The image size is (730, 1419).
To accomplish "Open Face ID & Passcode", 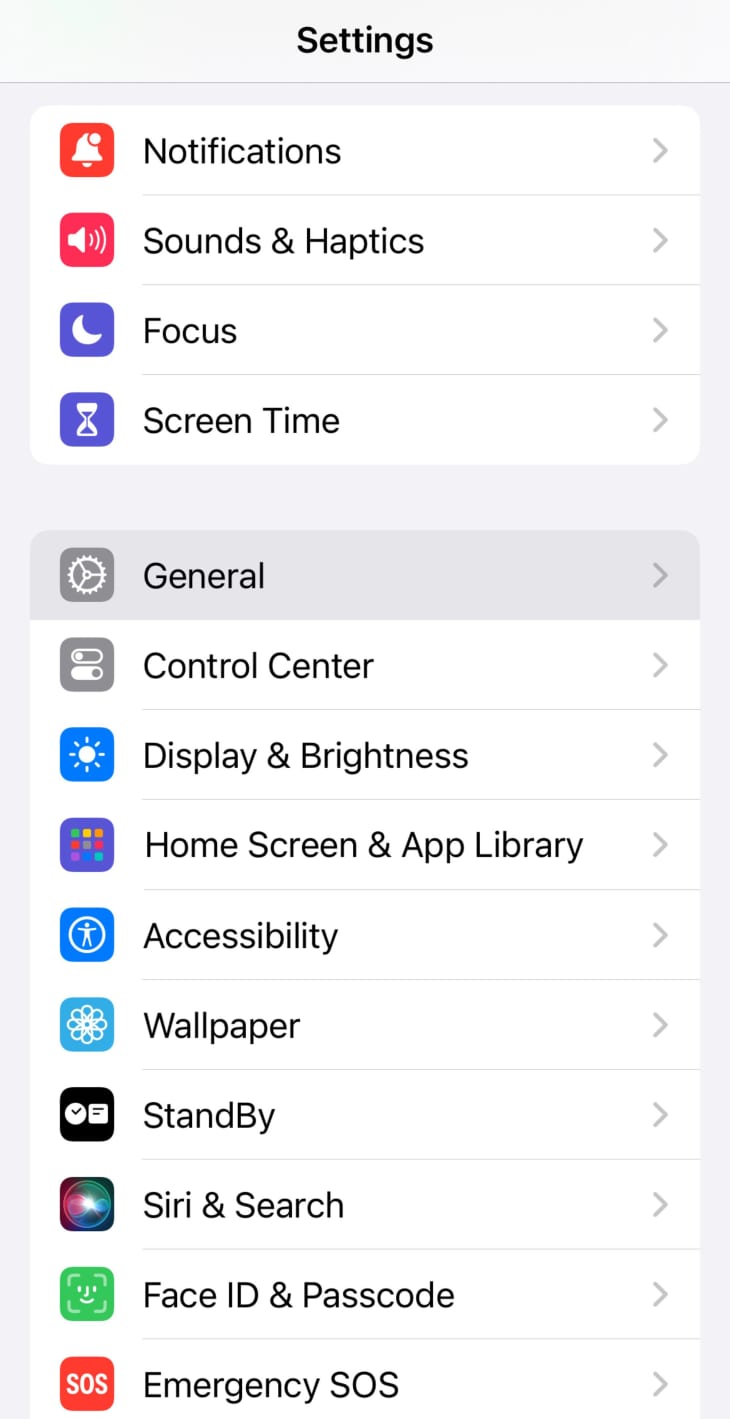I will 364,1296.
